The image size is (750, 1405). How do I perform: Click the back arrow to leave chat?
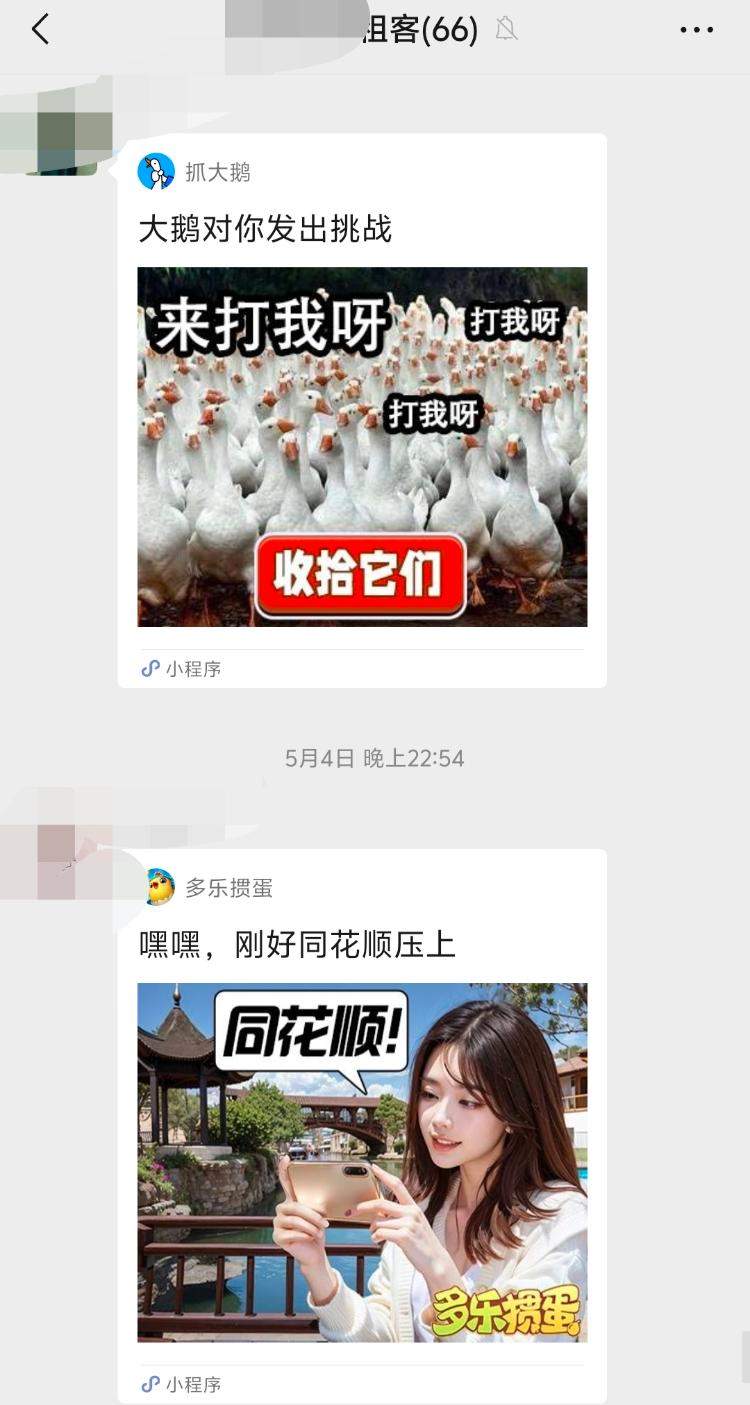[x=38, y=30]
